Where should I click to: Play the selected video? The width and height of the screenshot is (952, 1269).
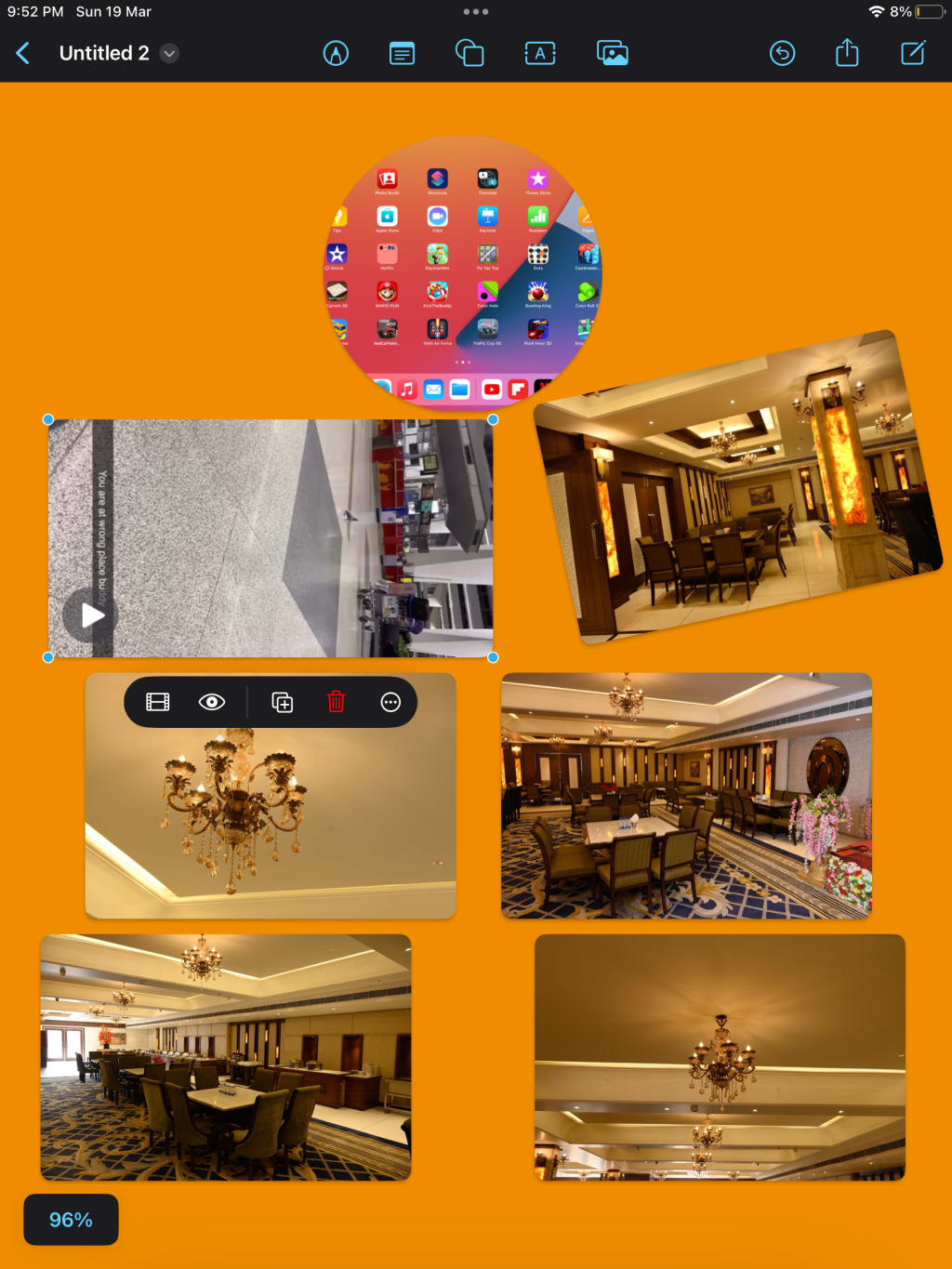point(90,615)
